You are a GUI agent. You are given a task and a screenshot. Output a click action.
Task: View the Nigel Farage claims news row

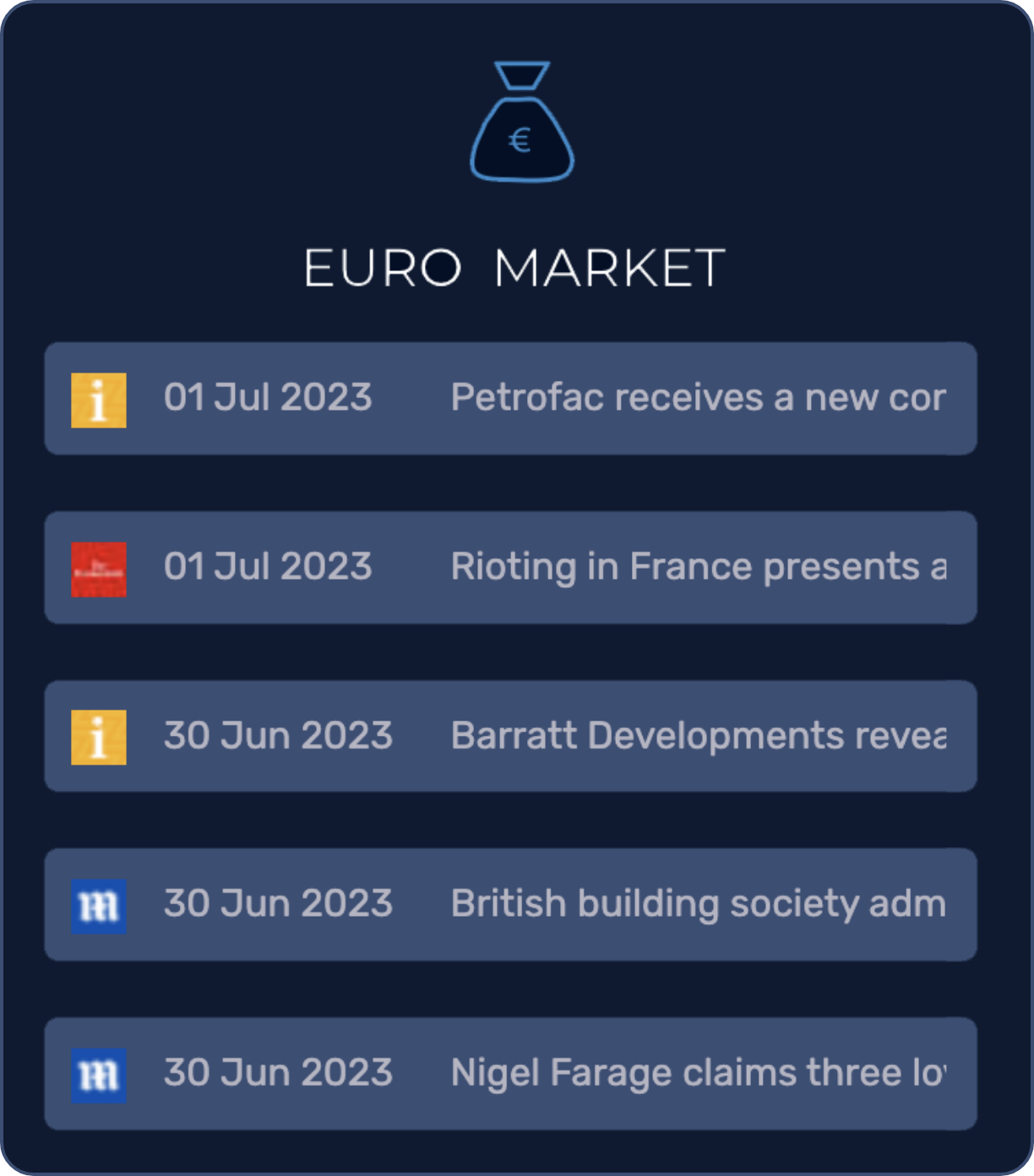click(x=697, y=1073)
